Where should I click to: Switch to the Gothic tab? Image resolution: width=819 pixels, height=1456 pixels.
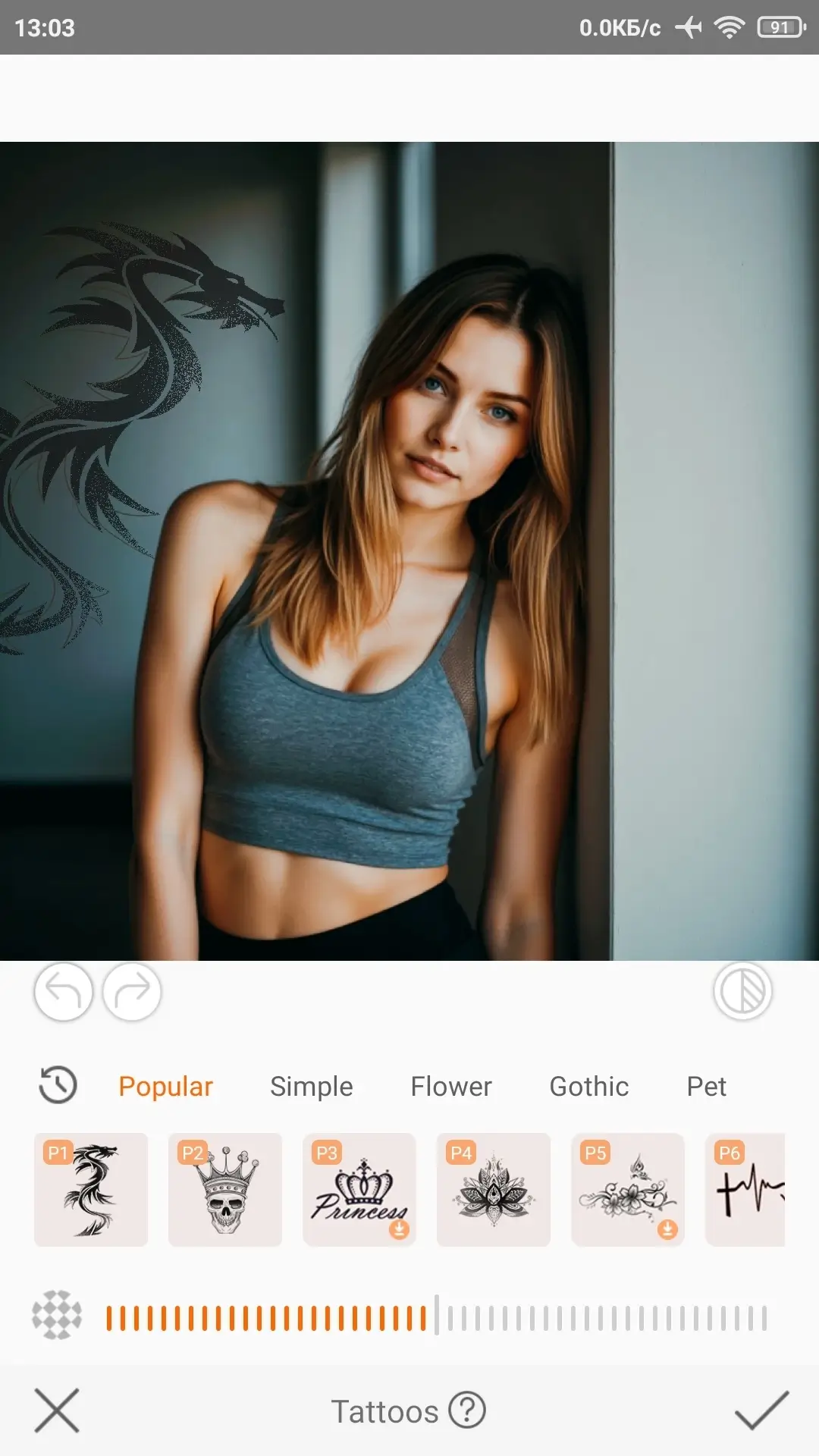point(589,1087)
